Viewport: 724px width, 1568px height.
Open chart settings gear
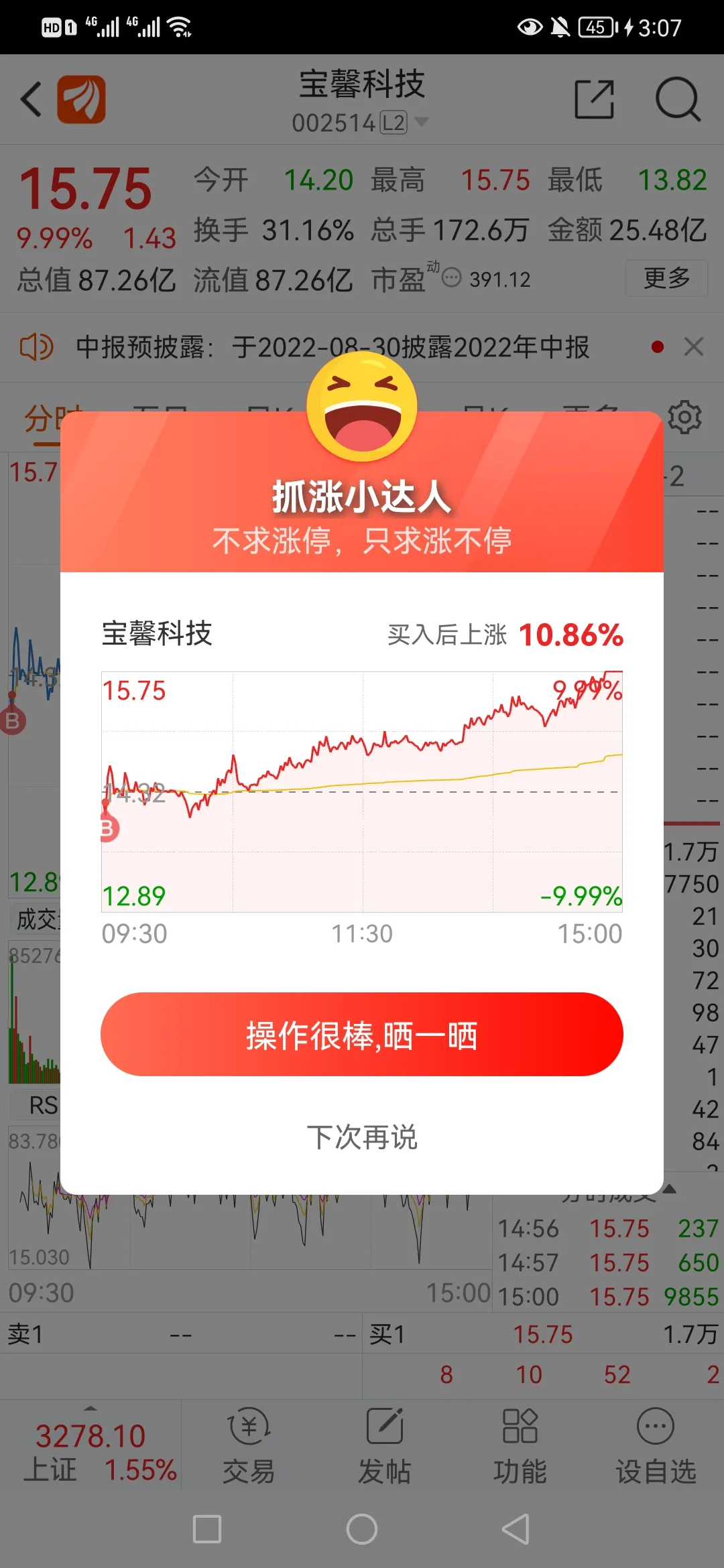(x=684, y=417)
